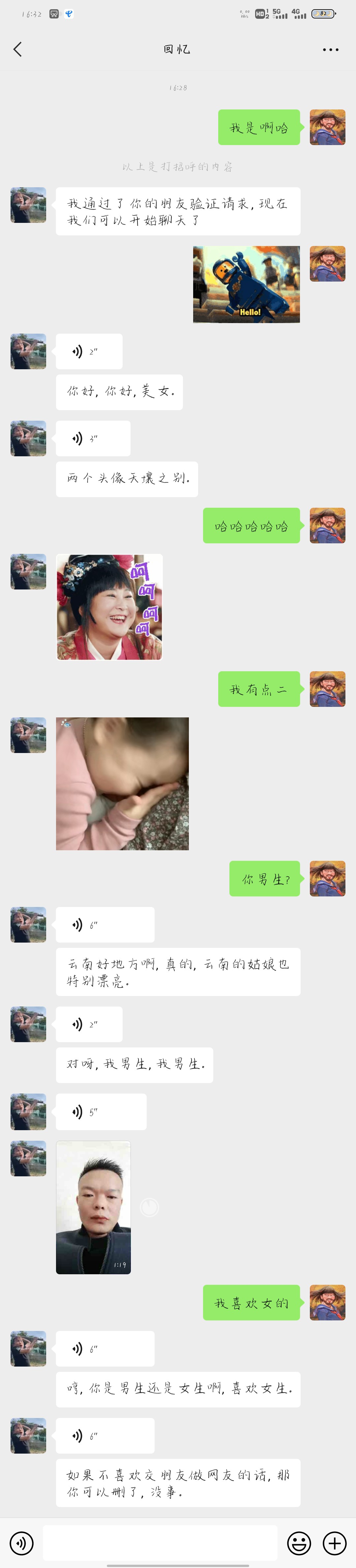Screen dimensions: 356x1568
Task: Open the plus attachment menu
Action: [334, 1543]
